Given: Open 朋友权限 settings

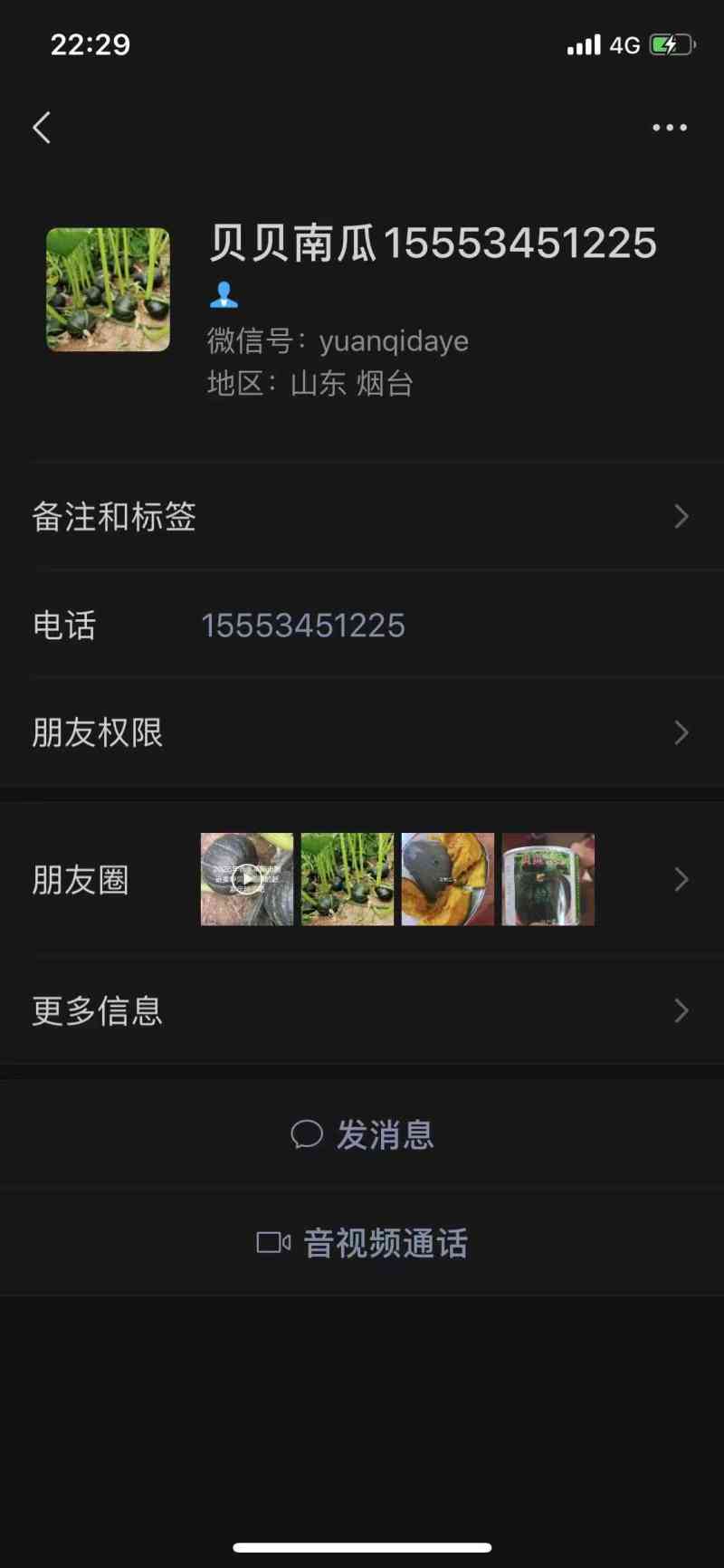Looking at the screenshot, I should 362,732.
